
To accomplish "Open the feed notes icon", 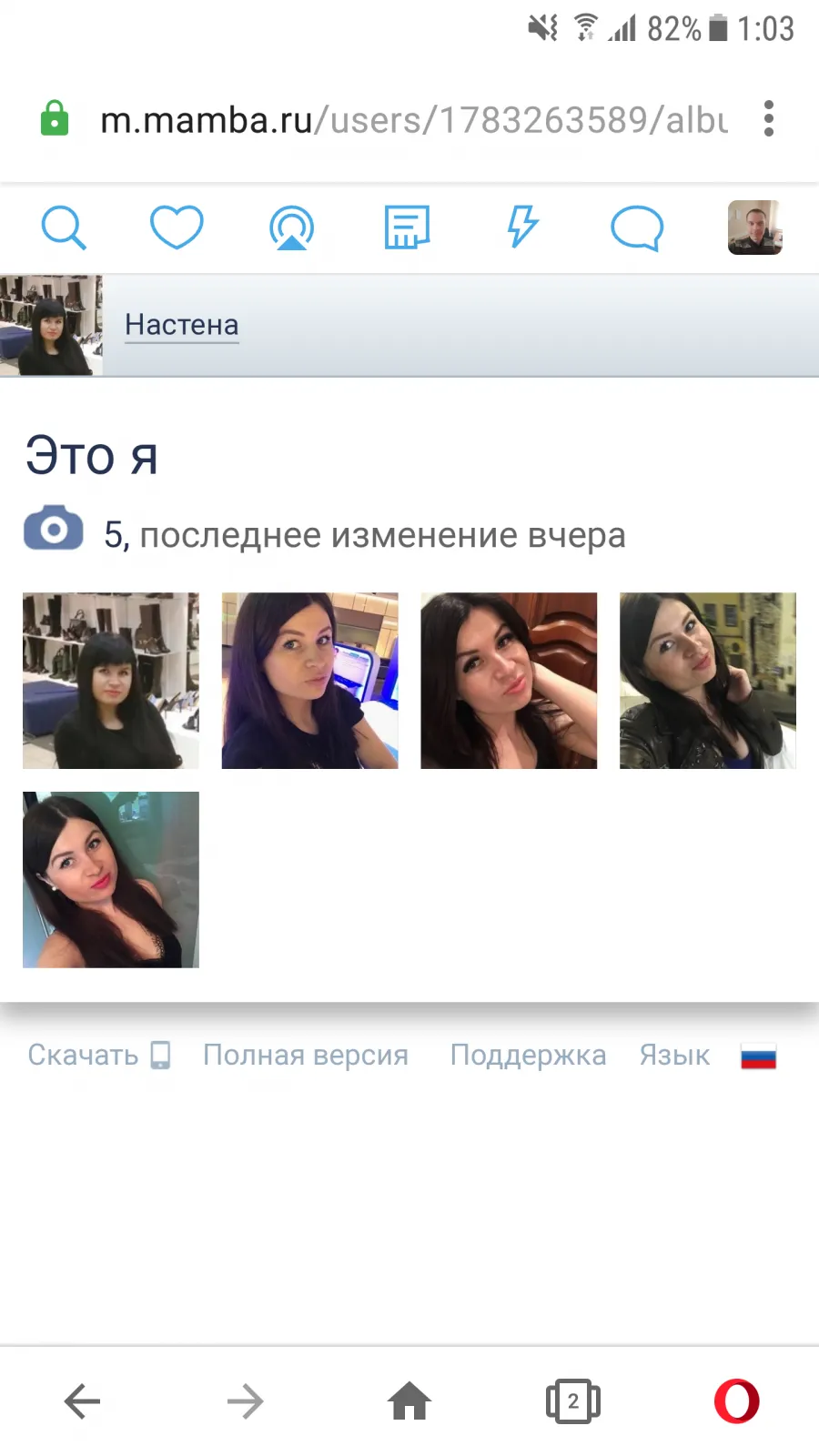I will pos(407,227).
